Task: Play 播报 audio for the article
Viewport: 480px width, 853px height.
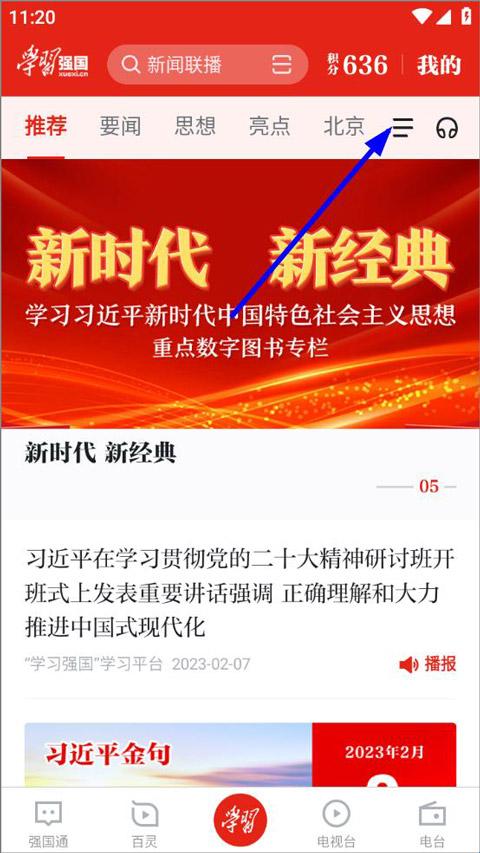Action: (428, 664)
